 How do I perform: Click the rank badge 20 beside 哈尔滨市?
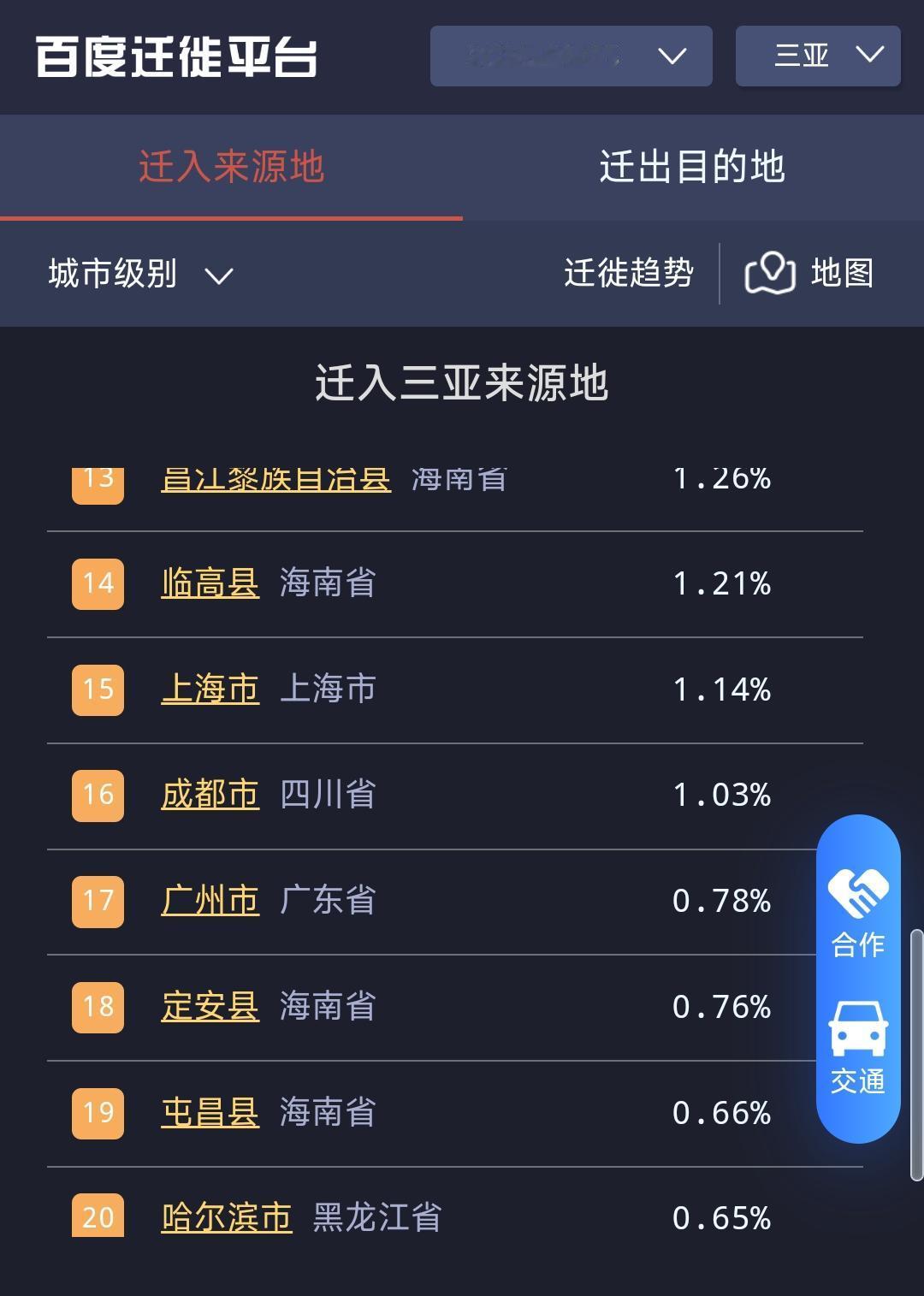99,1215
